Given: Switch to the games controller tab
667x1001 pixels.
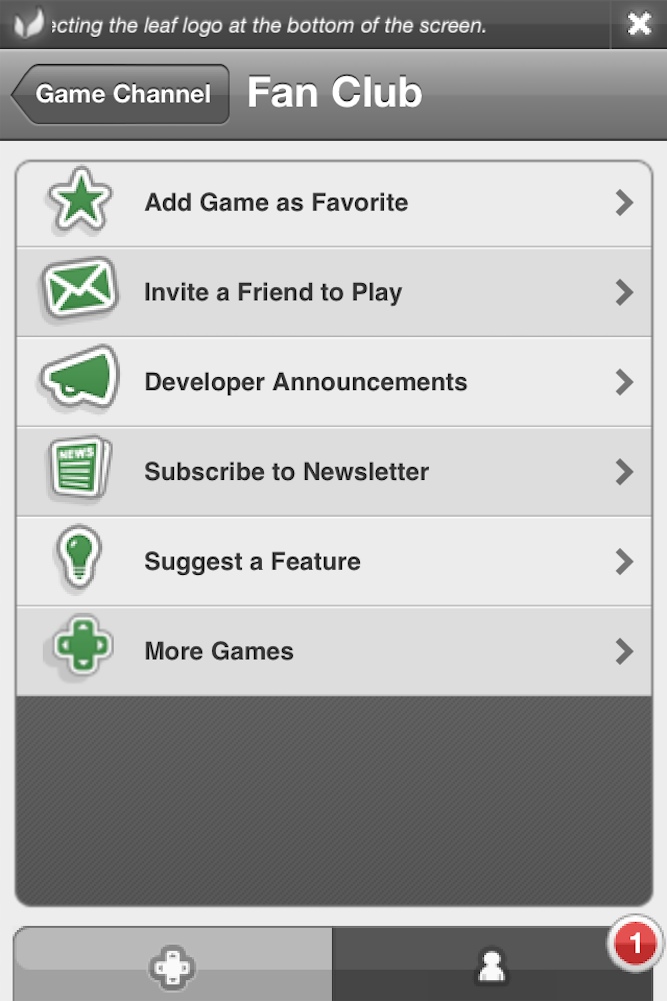Looking at the screenshot, I should [172, 966].
